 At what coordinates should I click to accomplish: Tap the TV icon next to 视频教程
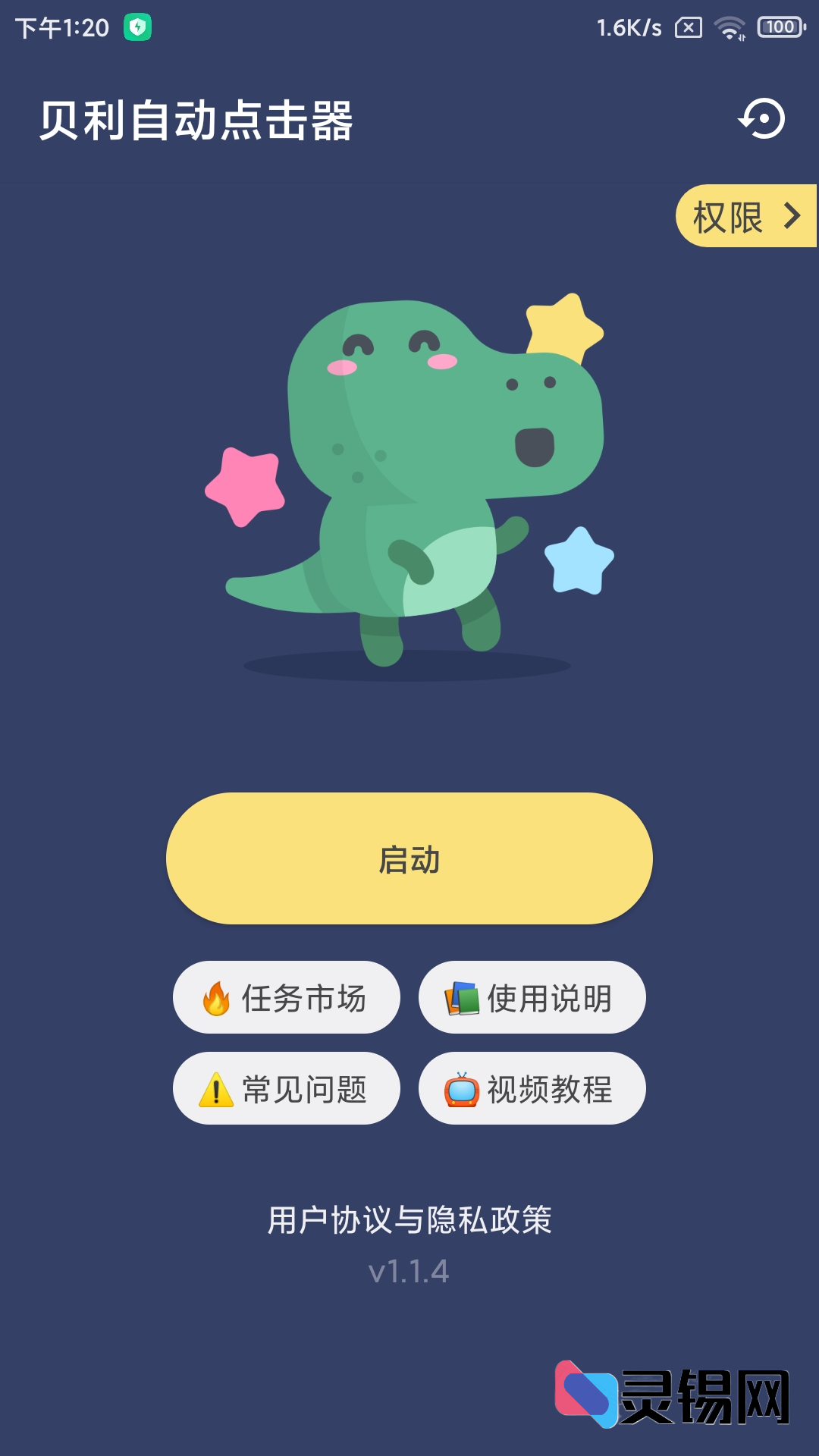point(460,1088)
